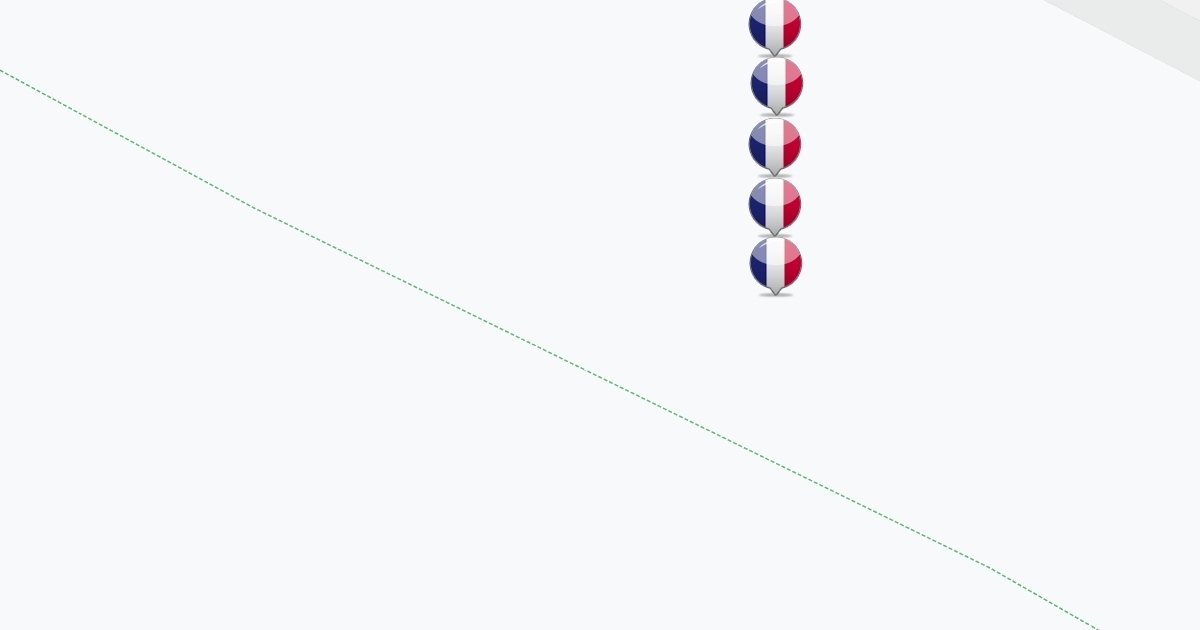Tap the lowest French flag map marker

[775, 264]
